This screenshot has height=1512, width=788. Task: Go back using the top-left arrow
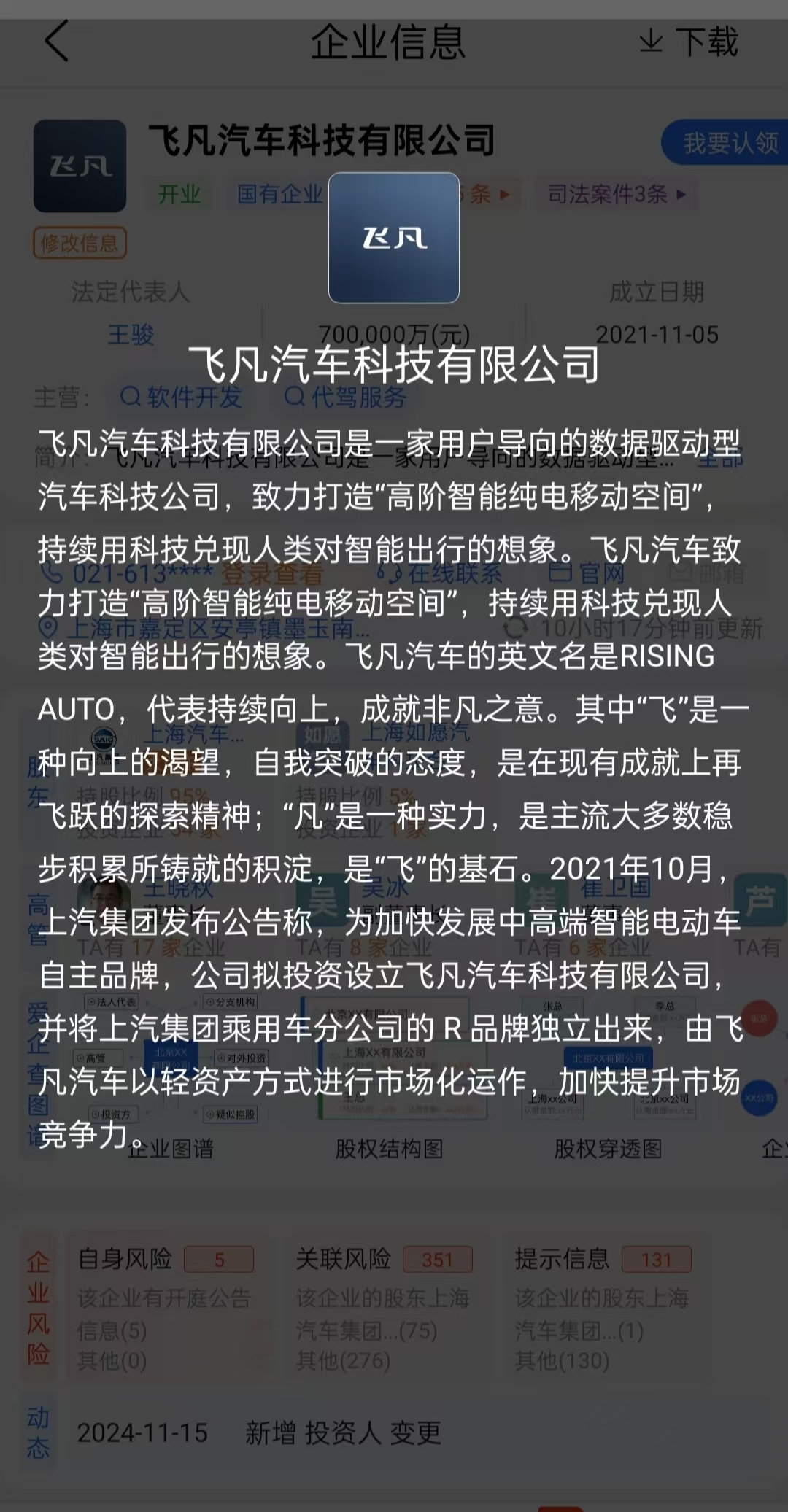[x=57, y=41]
